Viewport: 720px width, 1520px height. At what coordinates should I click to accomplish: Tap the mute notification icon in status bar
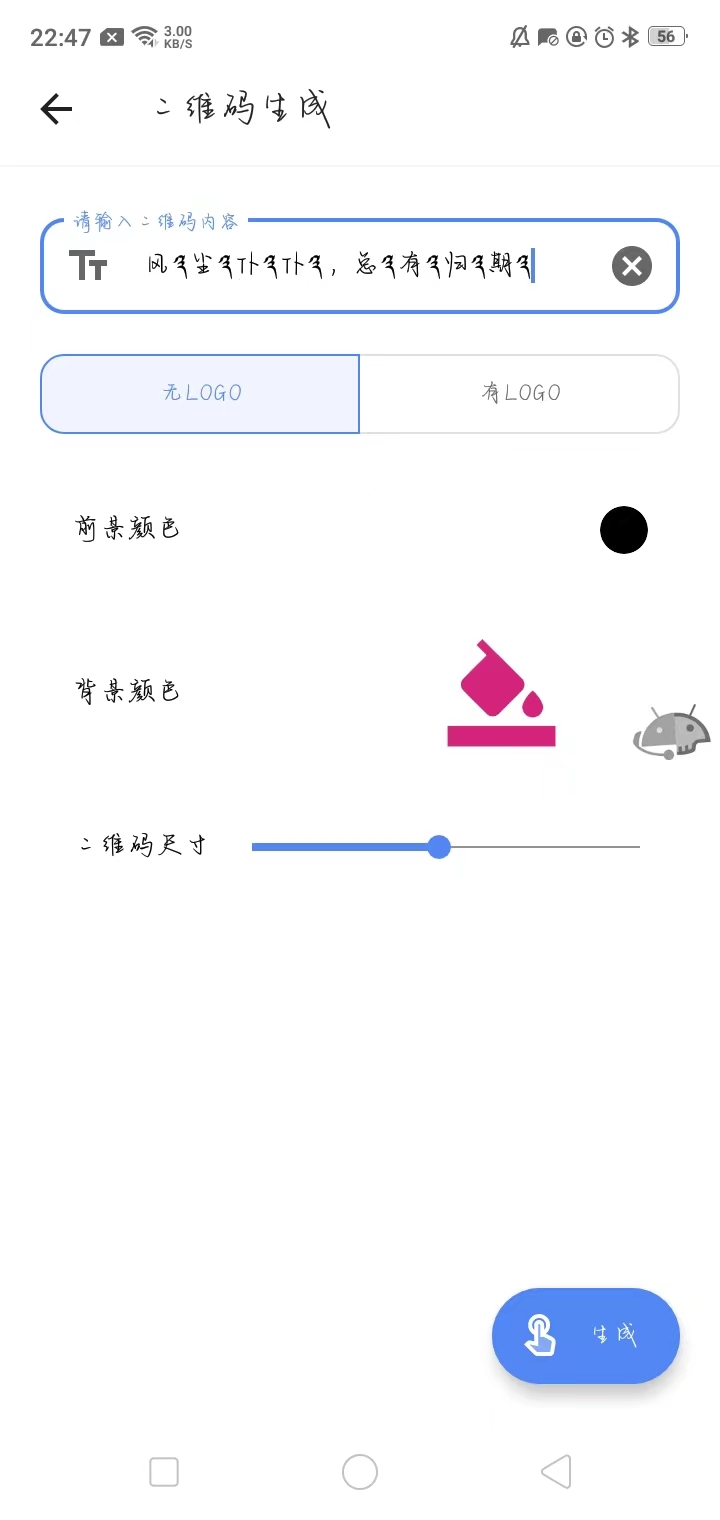pos(518,37)
